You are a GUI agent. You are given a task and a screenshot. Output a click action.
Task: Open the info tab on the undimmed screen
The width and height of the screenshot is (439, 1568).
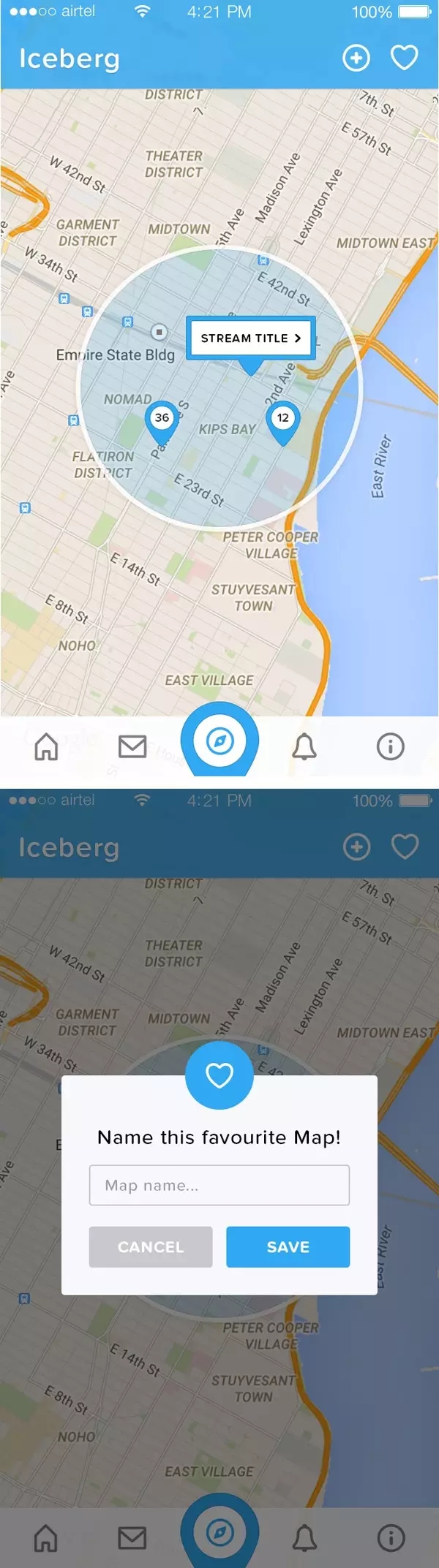pos(390,746)
